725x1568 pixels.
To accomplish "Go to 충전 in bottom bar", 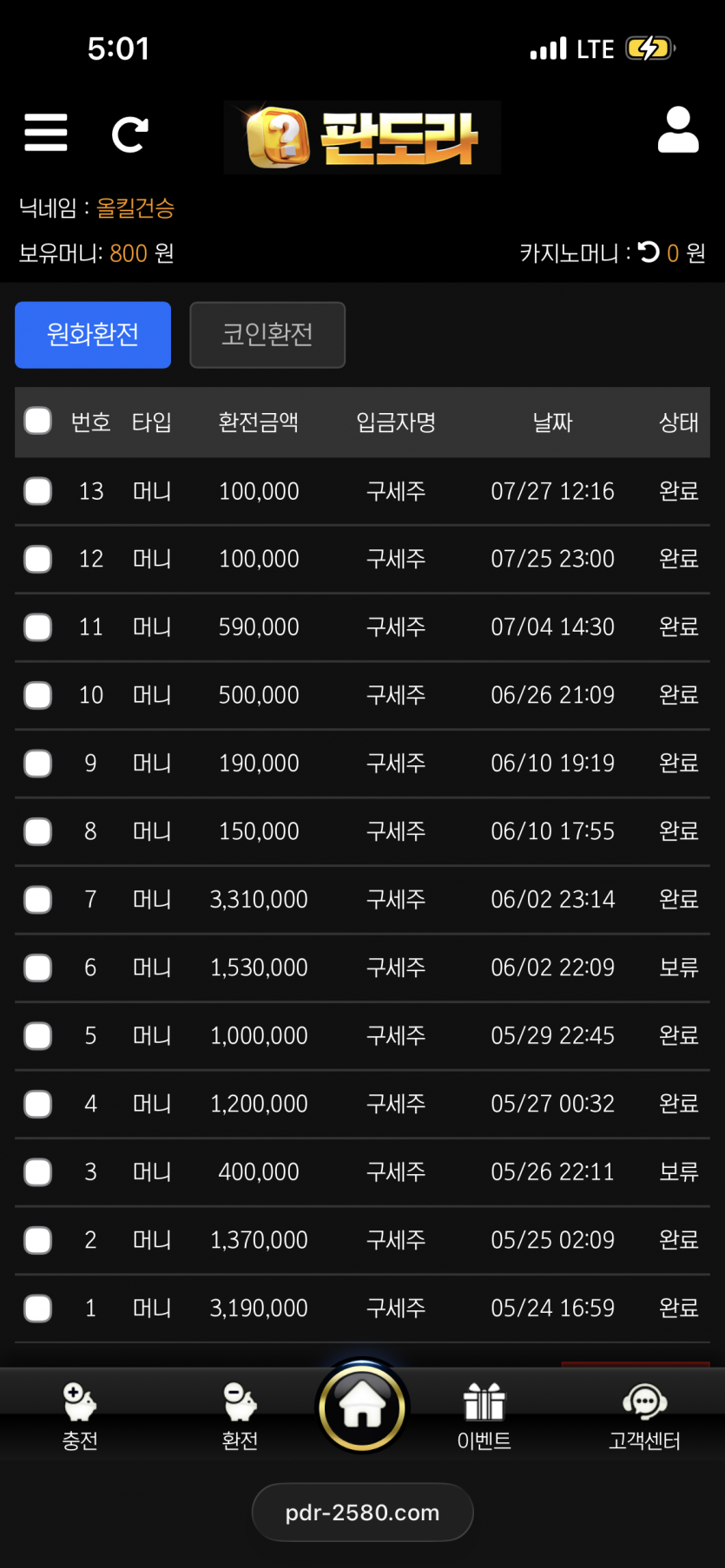I will coord(80,1416).
